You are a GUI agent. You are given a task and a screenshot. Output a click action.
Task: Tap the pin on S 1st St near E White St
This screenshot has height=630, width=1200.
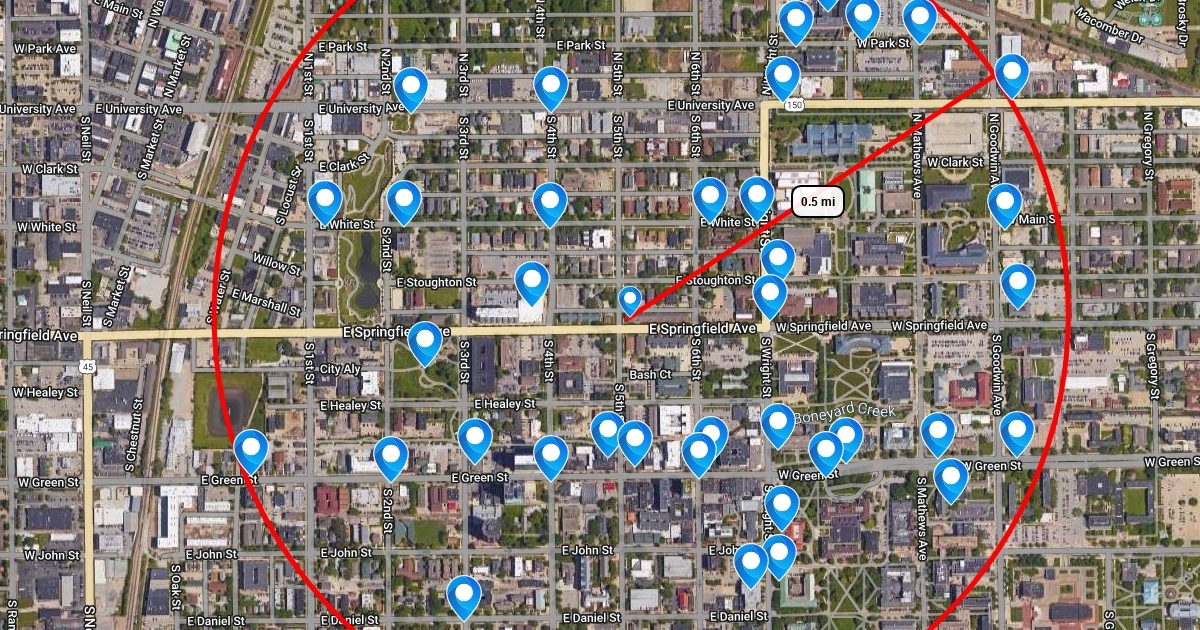tap(325, 201)
